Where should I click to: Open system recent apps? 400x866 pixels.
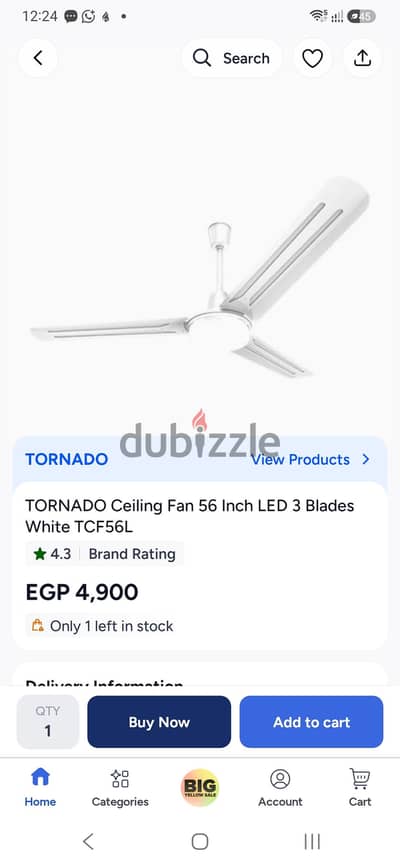coord(312,842)
